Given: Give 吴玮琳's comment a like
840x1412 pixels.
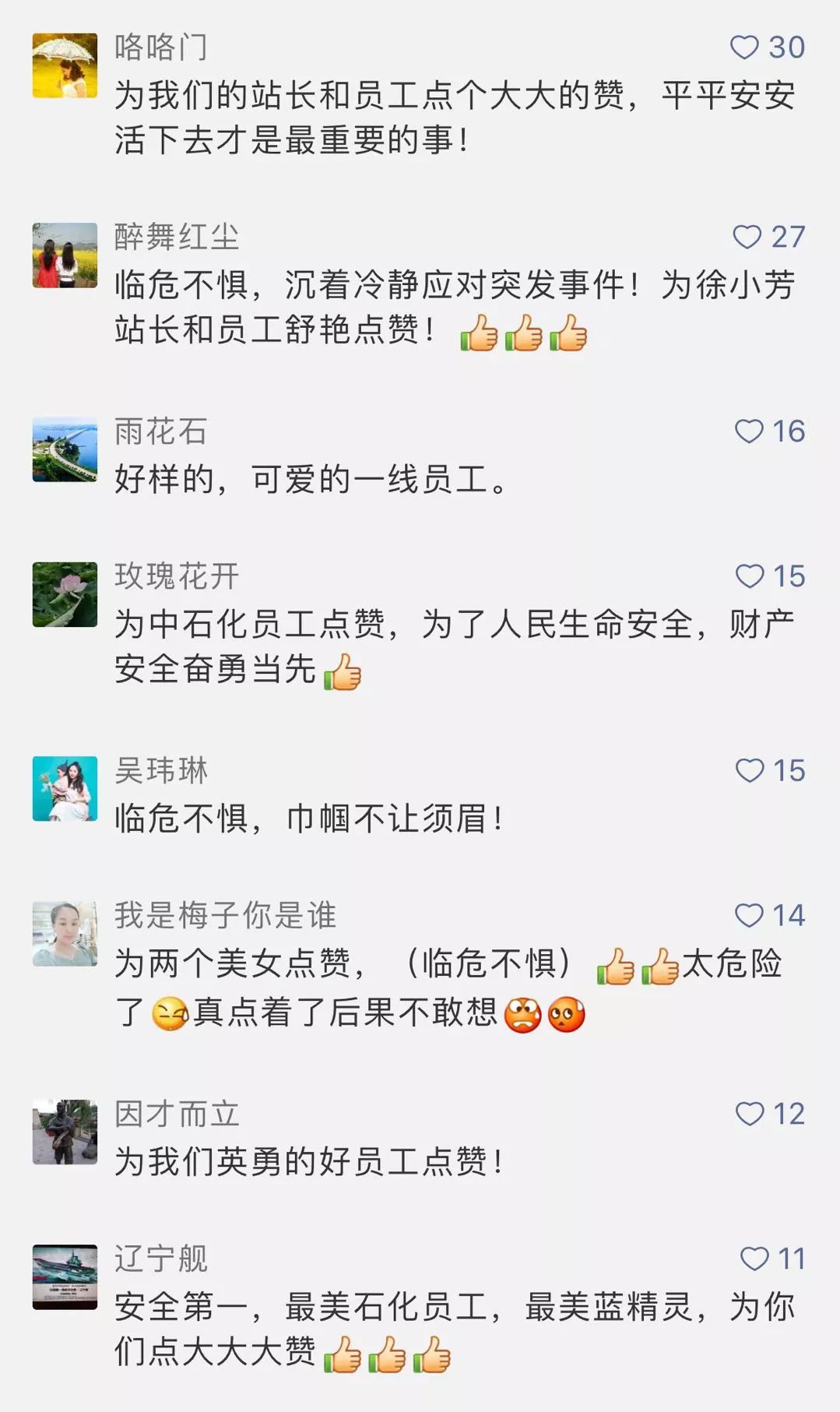Looking at the screenshot, I should point(750,771).
